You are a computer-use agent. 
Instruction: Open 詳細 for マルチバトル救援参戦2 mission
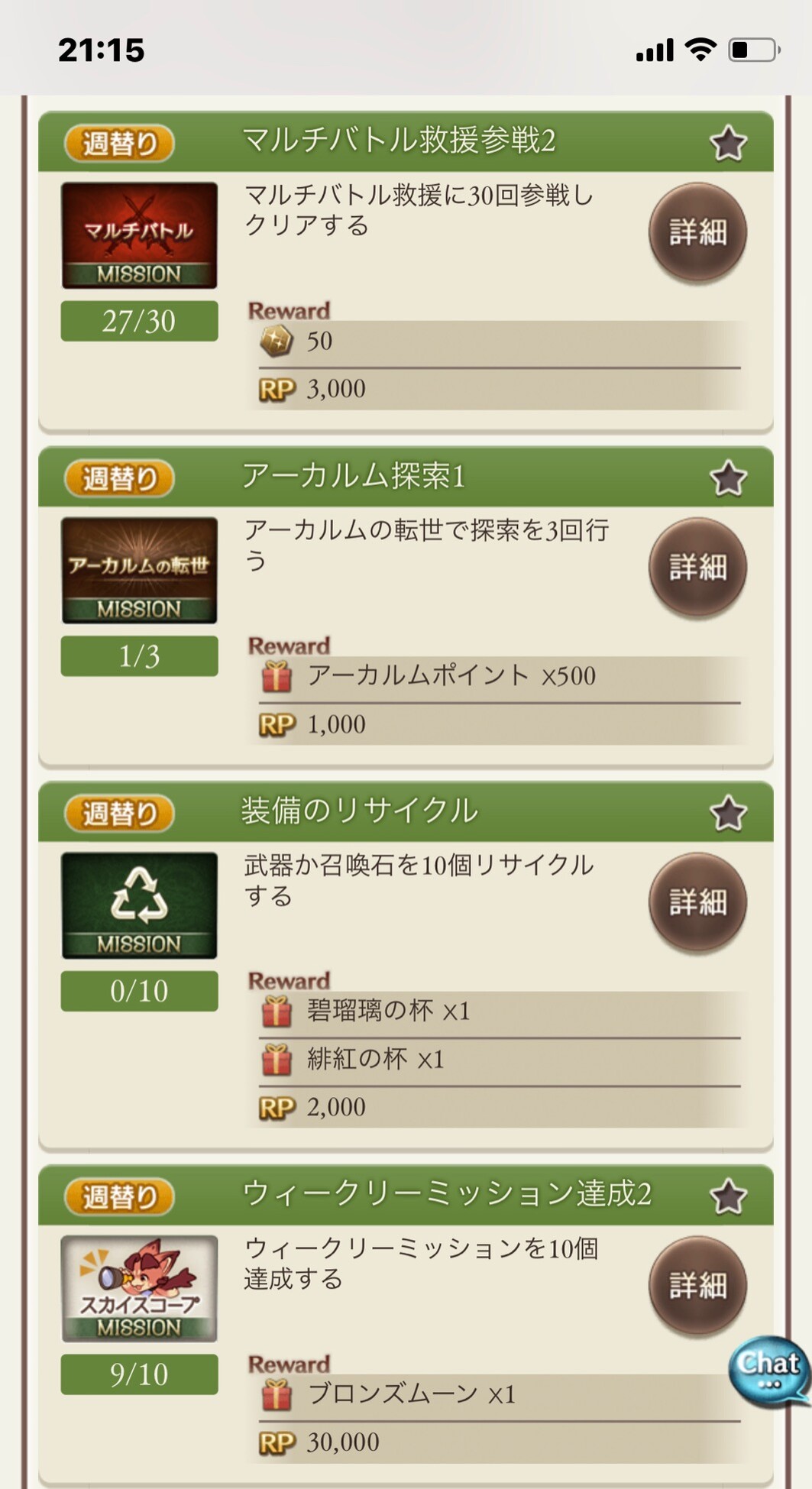[697, 232]
